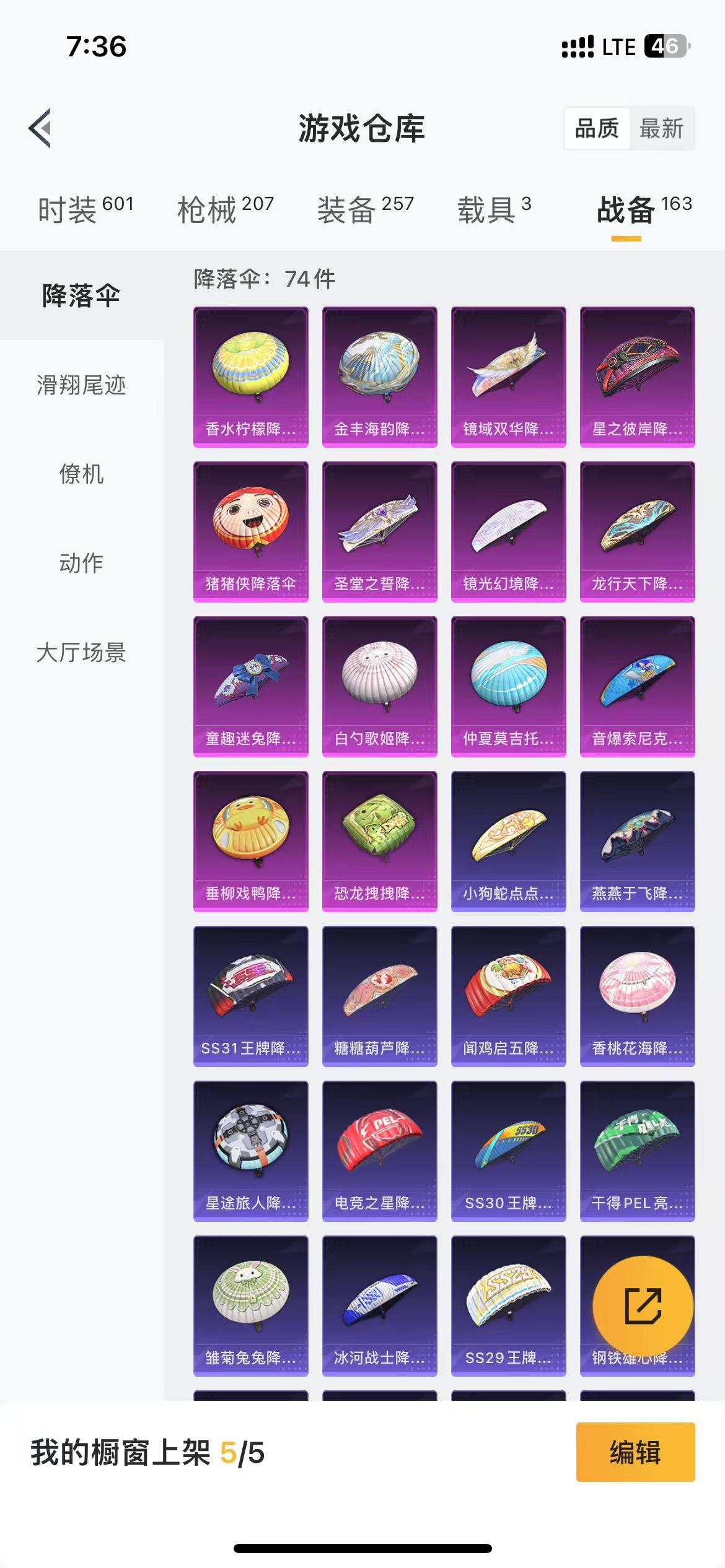This screenshot has height=1568, width=725.
Task: Sort items by 最新
Action: tap(661, 128)
